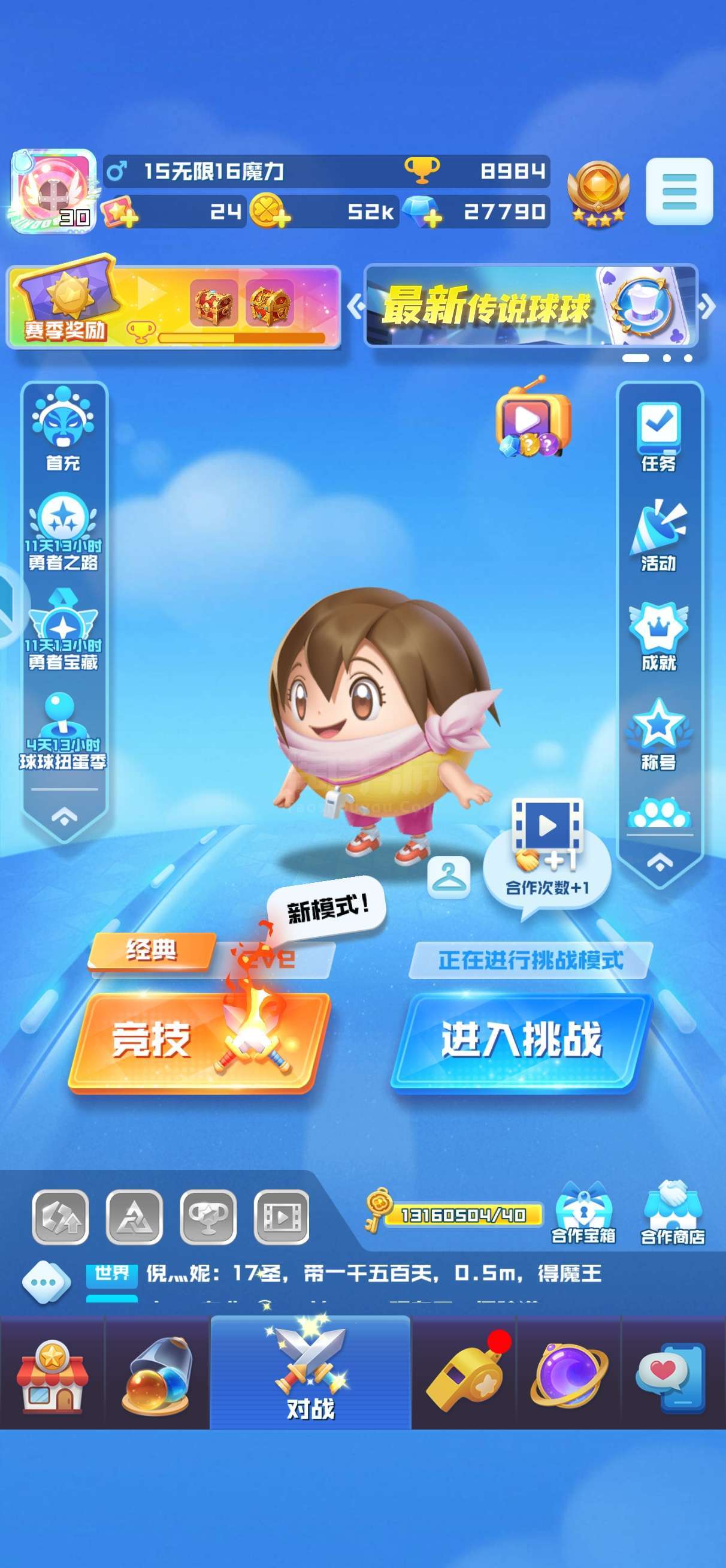This screenshot has width=726, height=1568.
Task: Open the 最新传说球球 banner
Action: [x=531, y=306]
